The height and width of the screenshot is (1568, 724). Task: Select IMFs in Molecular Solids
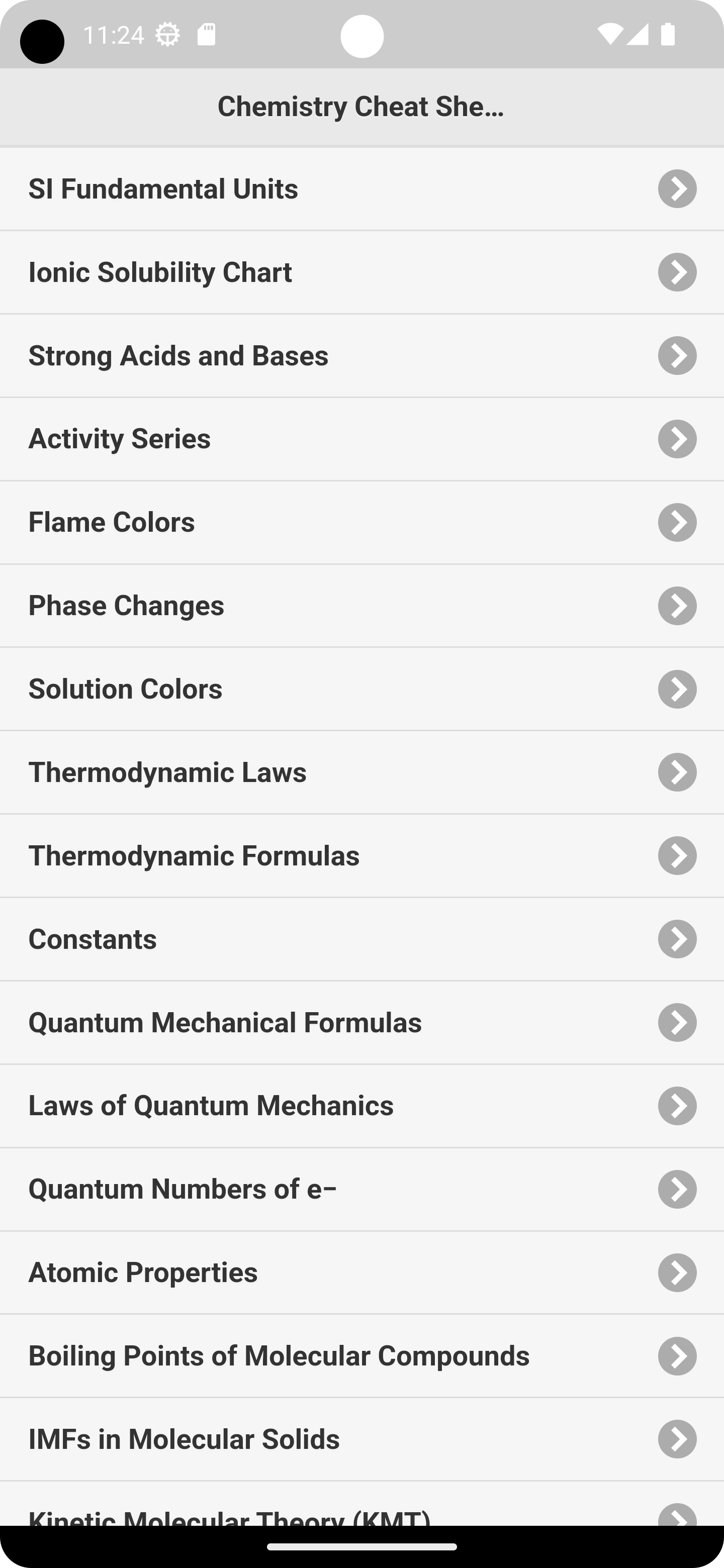[361, 1439]
